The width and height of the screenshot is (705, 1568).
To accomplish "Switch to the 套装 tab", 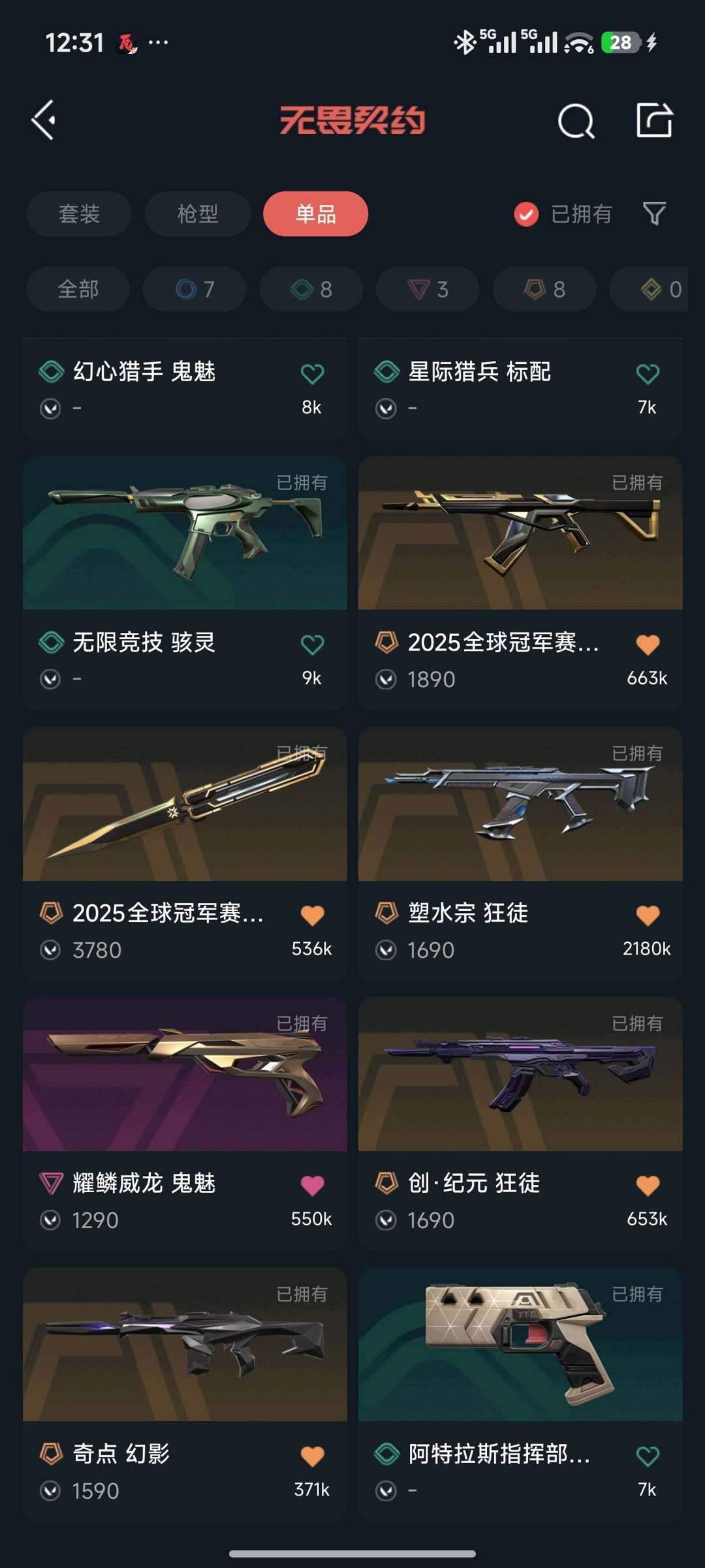I will [79, 213].
